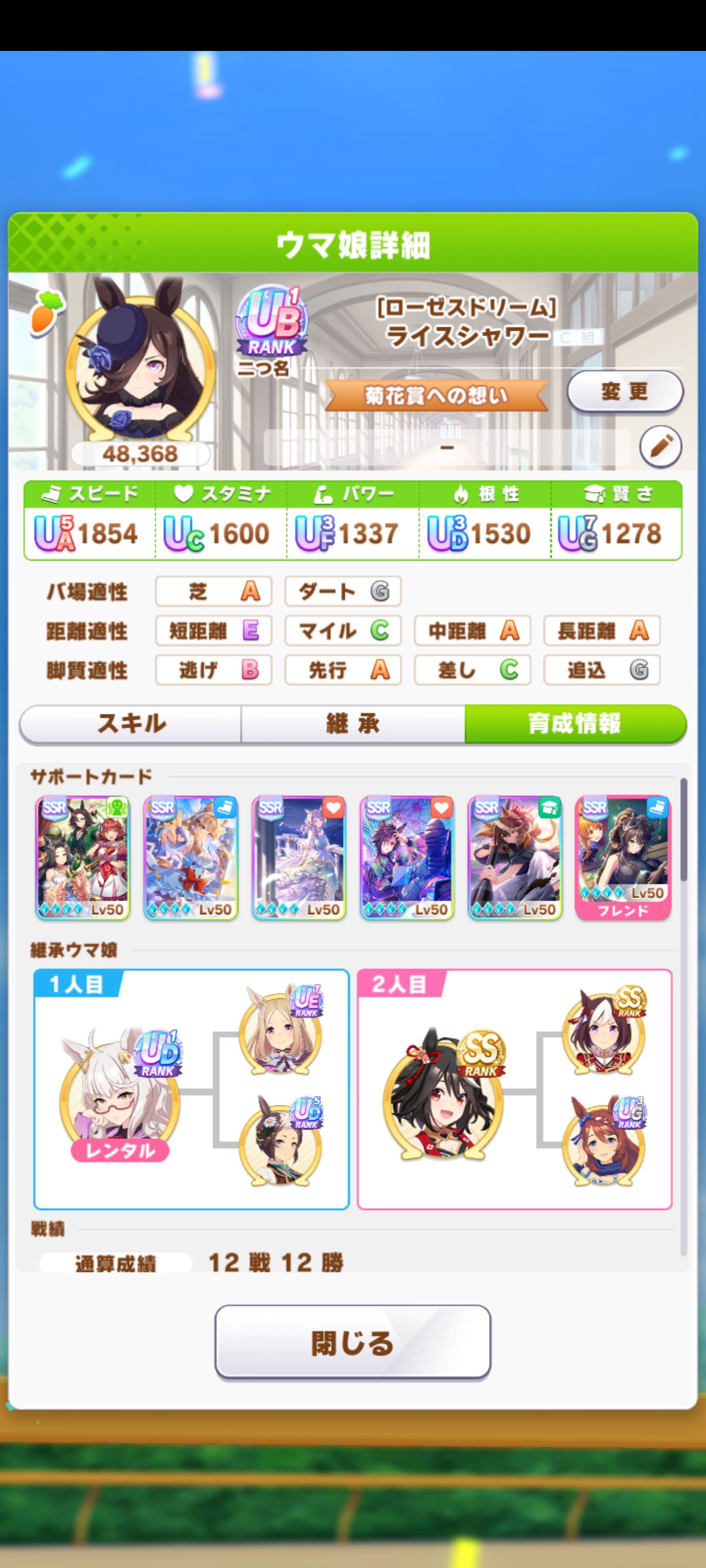Close the dialog with 閉じる button
The height and width of the screenshot is (1568, 706).
click(x=353, y=1342)
